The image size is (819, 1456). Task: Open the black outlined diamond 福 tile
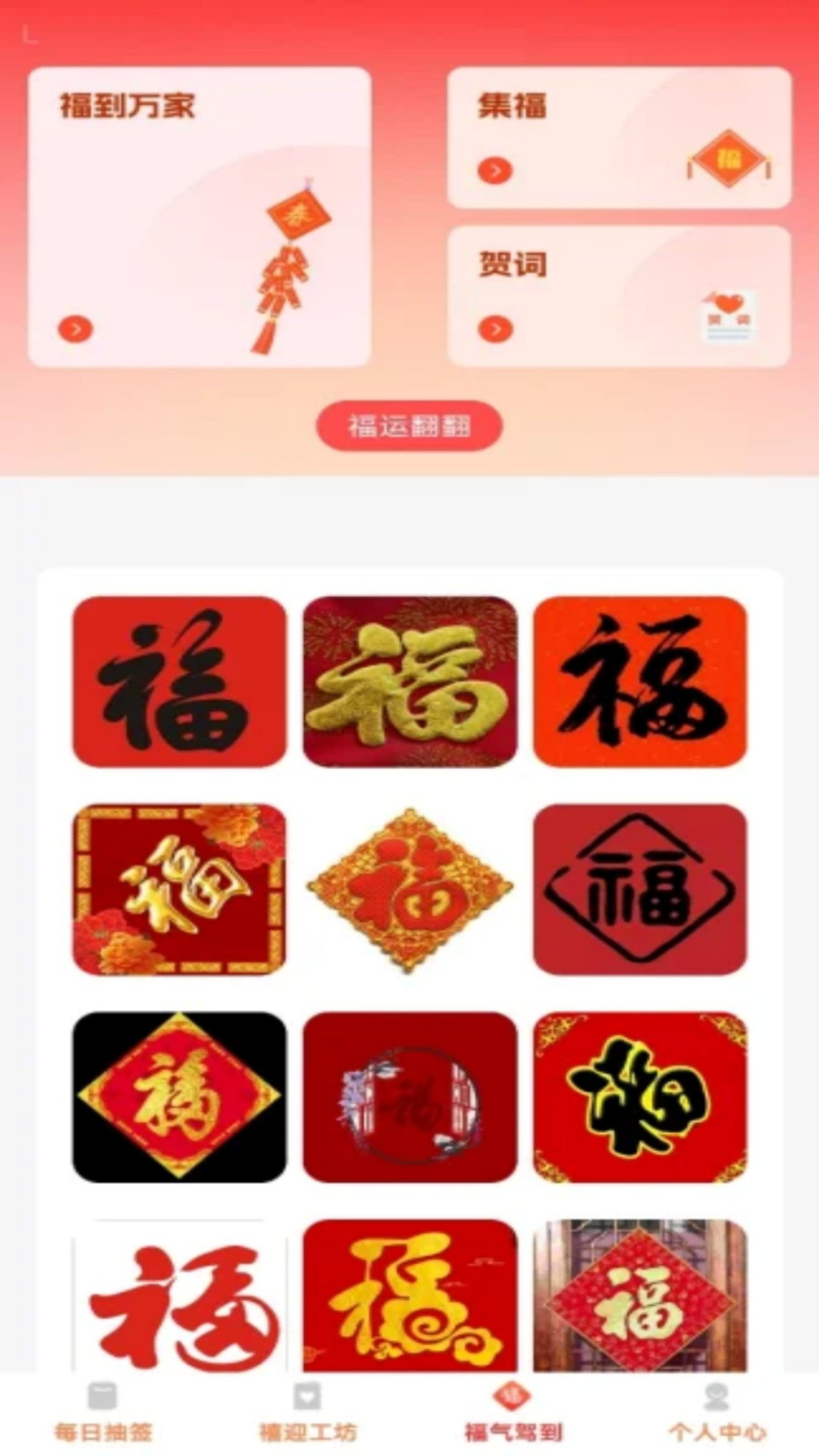coord(640,889)
